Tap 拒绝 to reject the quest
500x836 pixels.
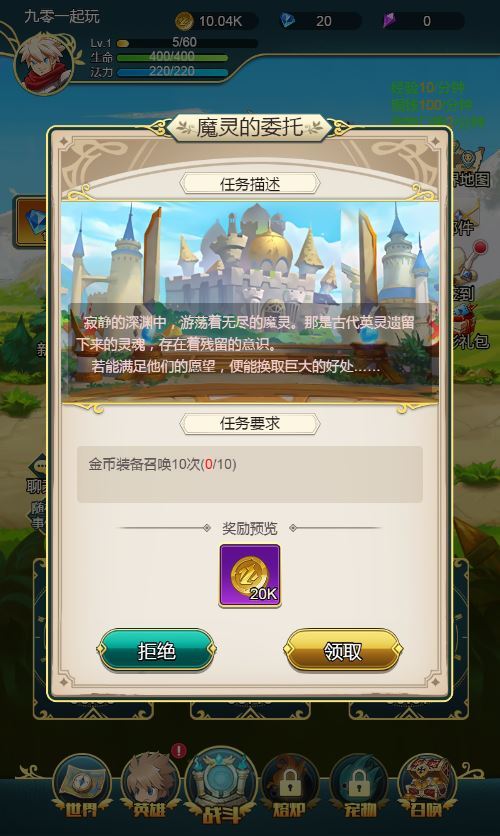[x=156, y=650]
